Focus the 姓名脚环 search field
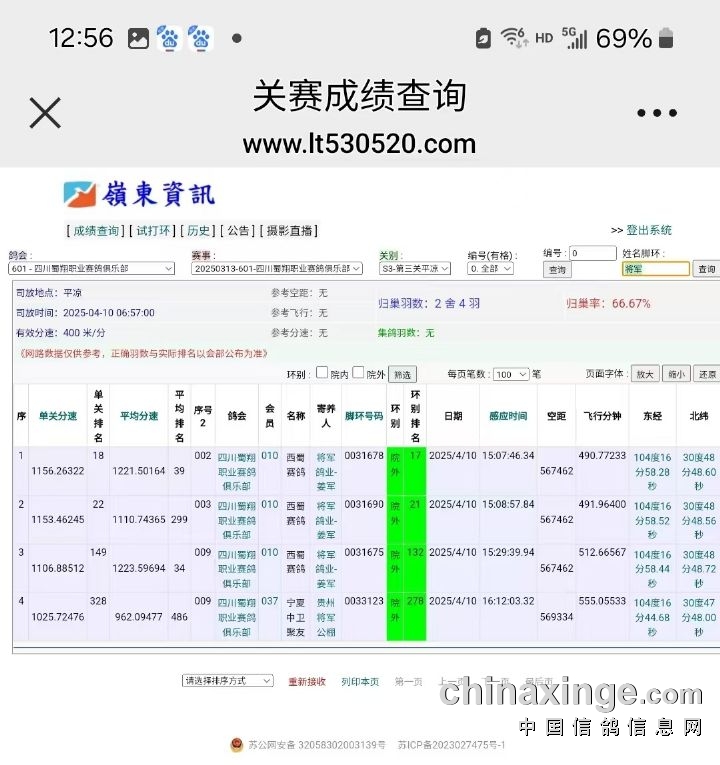This screenshot has height=765, width=720. pyautogui.click(x=655, y=268)
